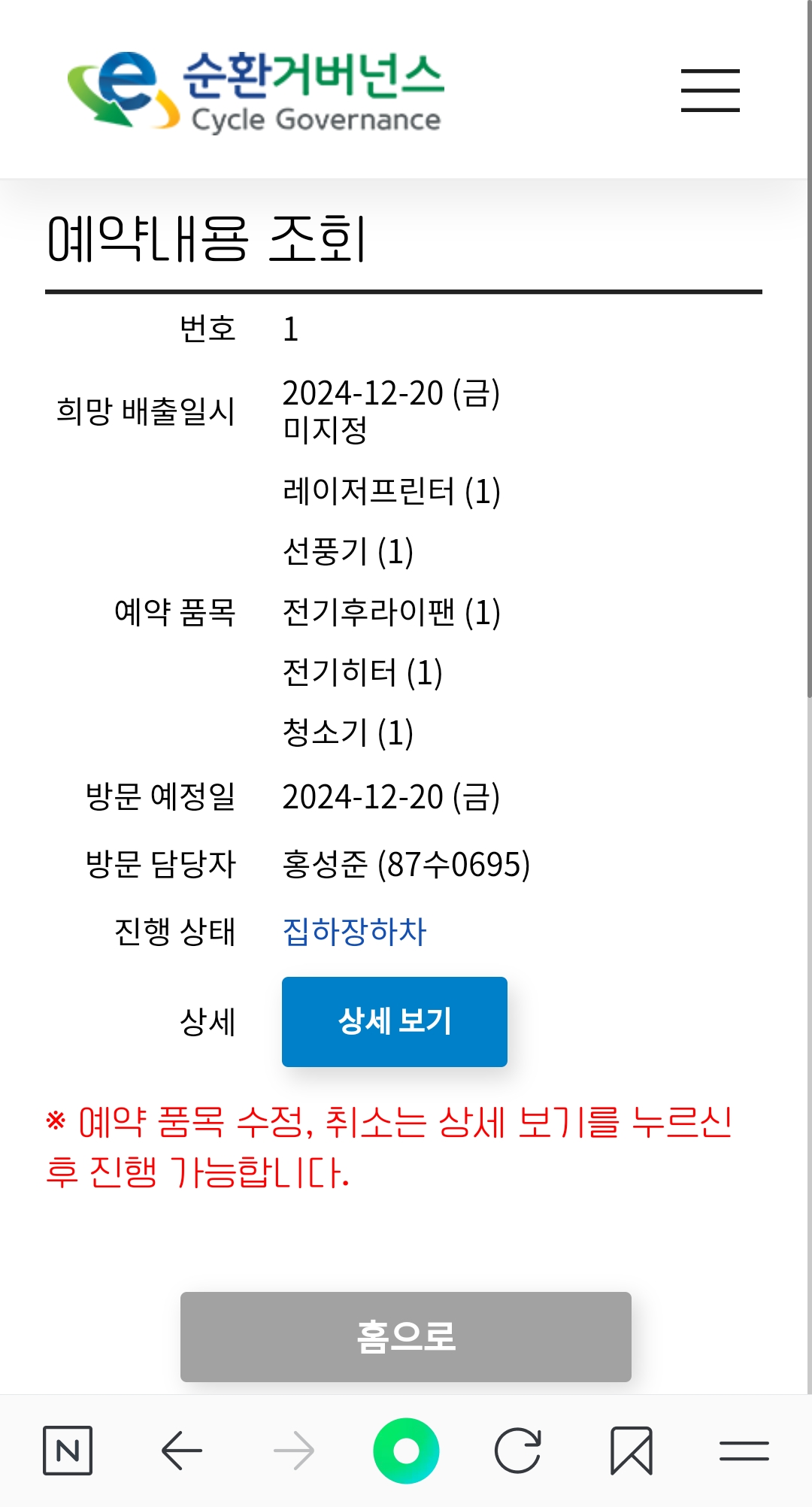Tap the 상세 보기 button
Screen dimensions: 812x1507
[x=395, y=1021]
